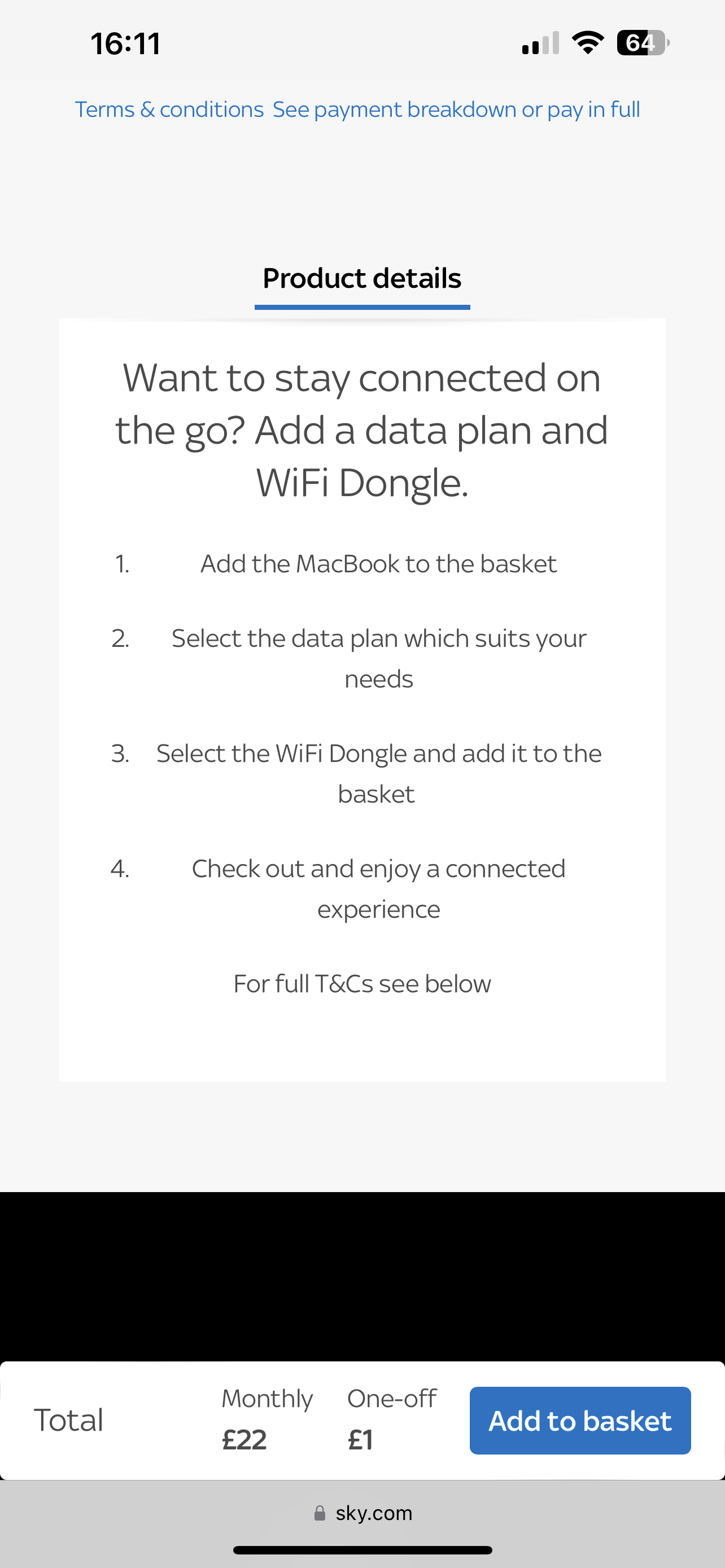
Task: Tap the For full T&Cs see below text
Action: coord(362,984)
